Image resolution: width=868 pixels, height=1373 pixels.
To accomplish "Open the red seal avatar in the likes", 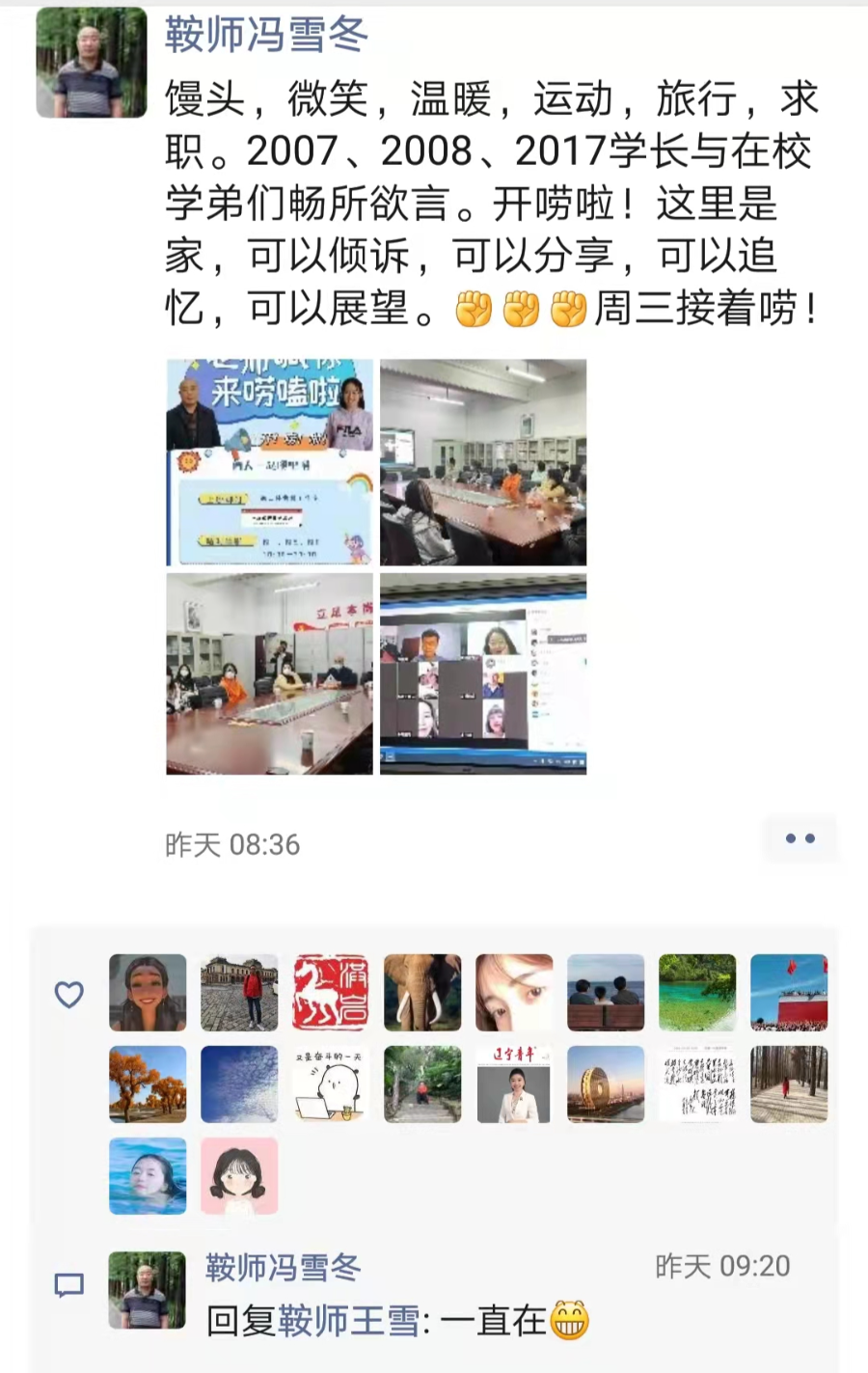I will tap(331, 993).
